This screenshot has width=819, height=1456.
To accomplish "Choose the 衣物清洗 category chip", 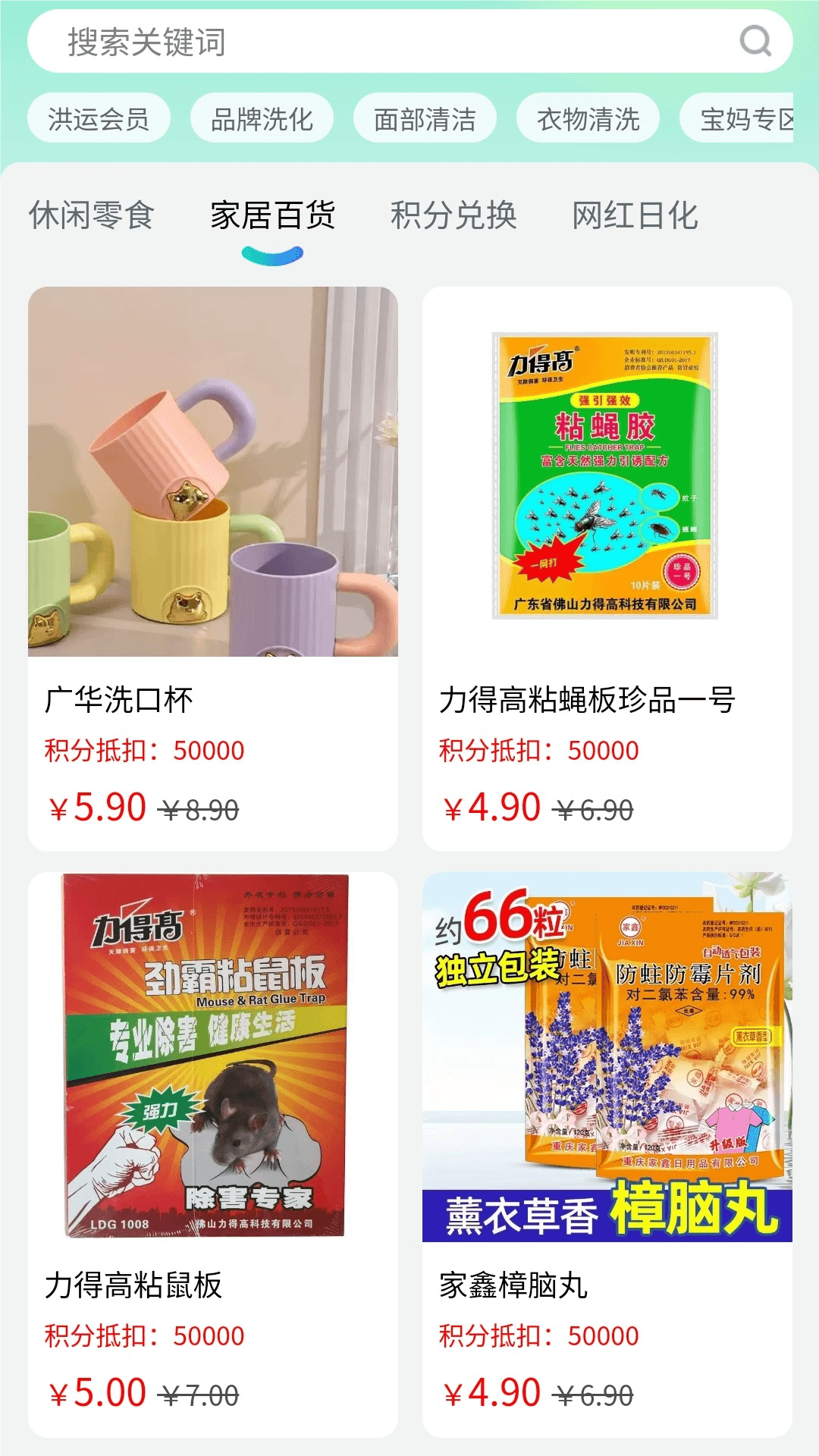I will point(588,119).
